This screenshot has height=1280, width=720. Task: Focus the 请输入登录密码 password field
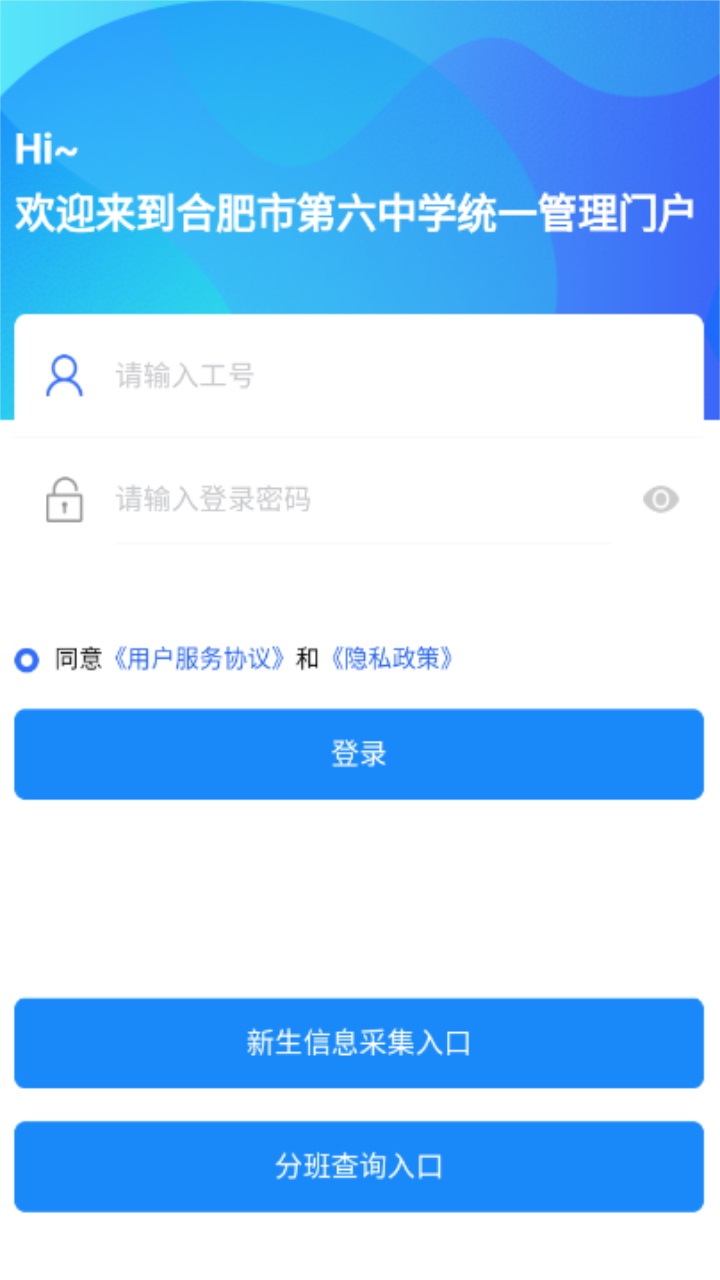[360, 499]
